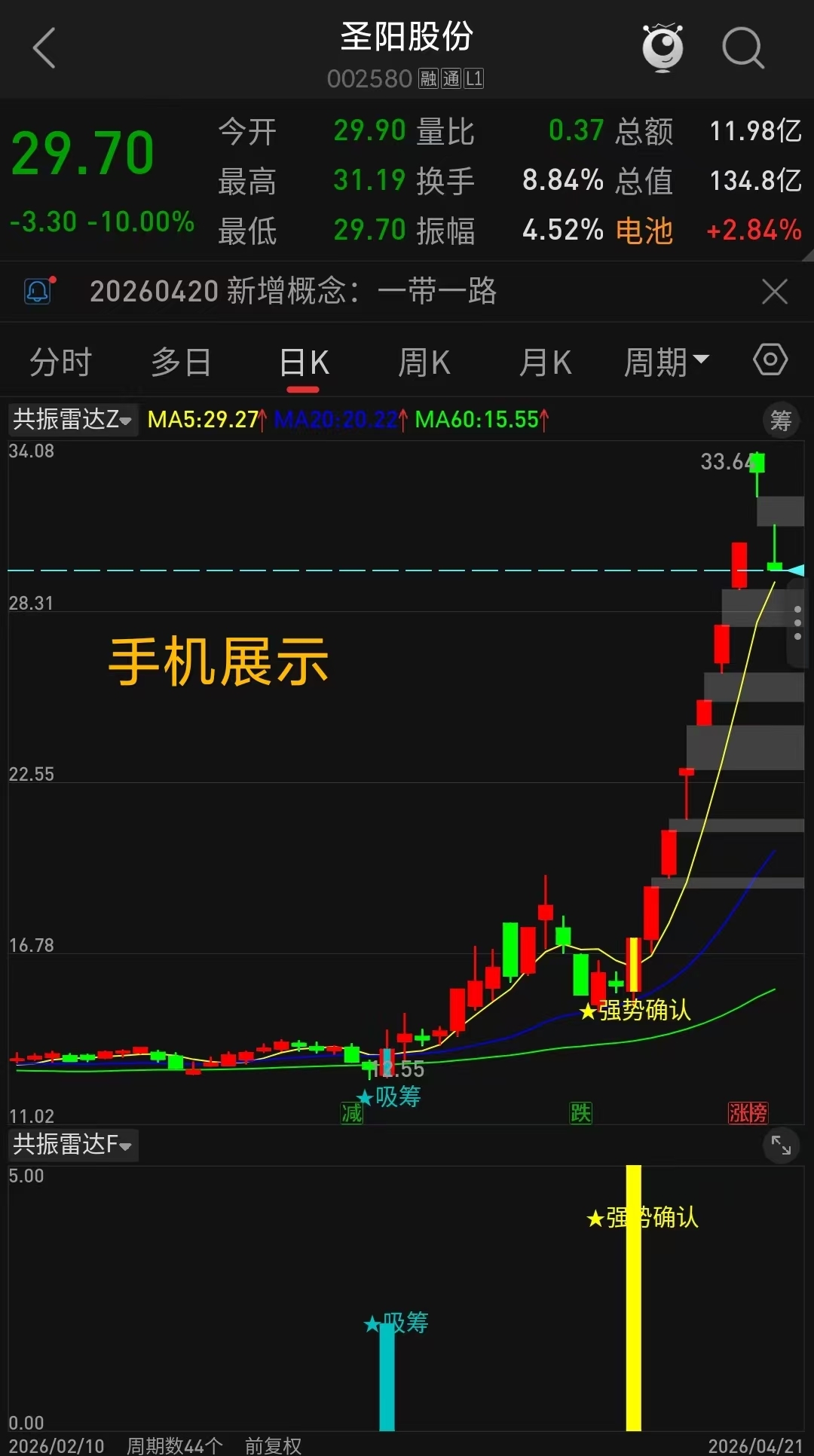This screenshot has width=814, height=1456.
Task: Select the 日K tab
Action: pos(304,362)
